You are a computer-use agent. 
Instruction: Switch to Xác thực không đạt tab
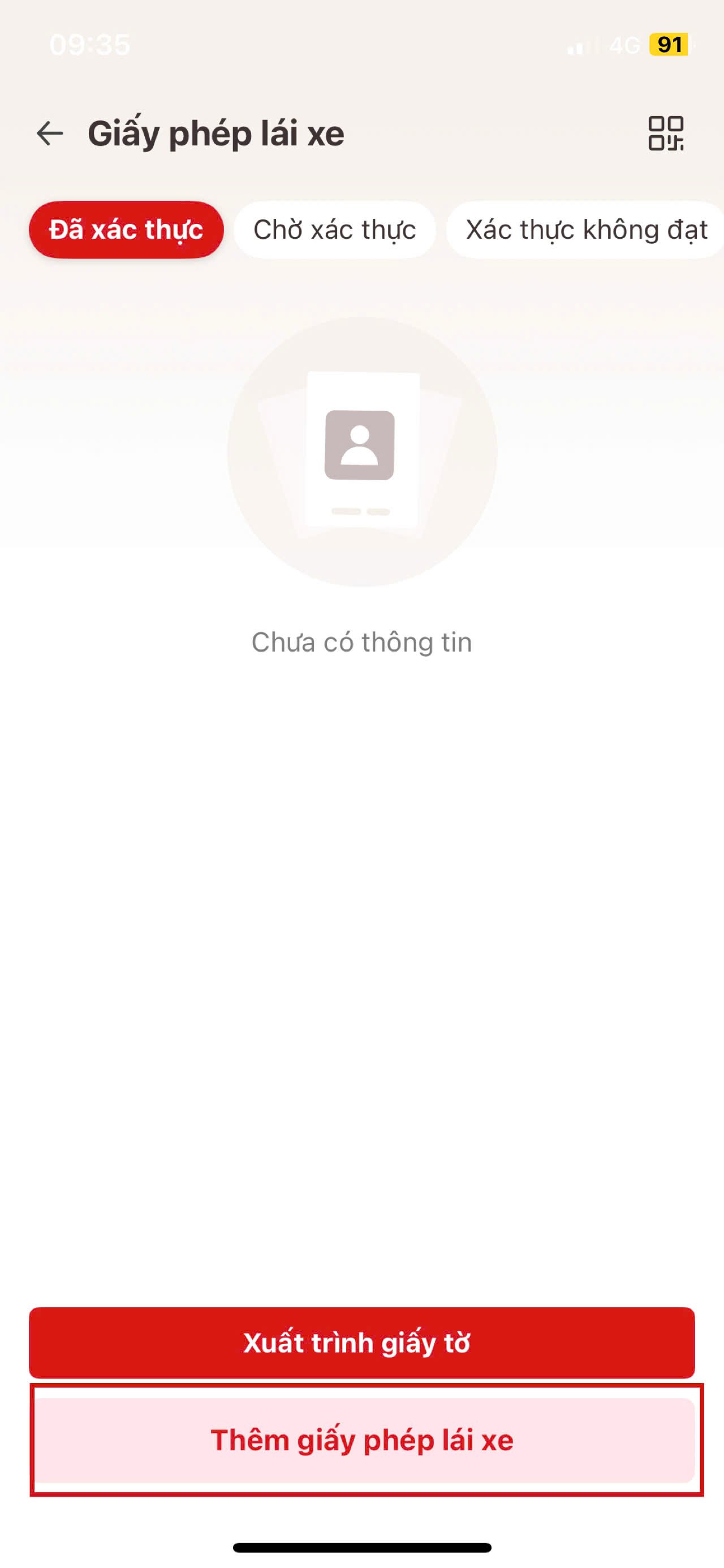coord(586,230)
